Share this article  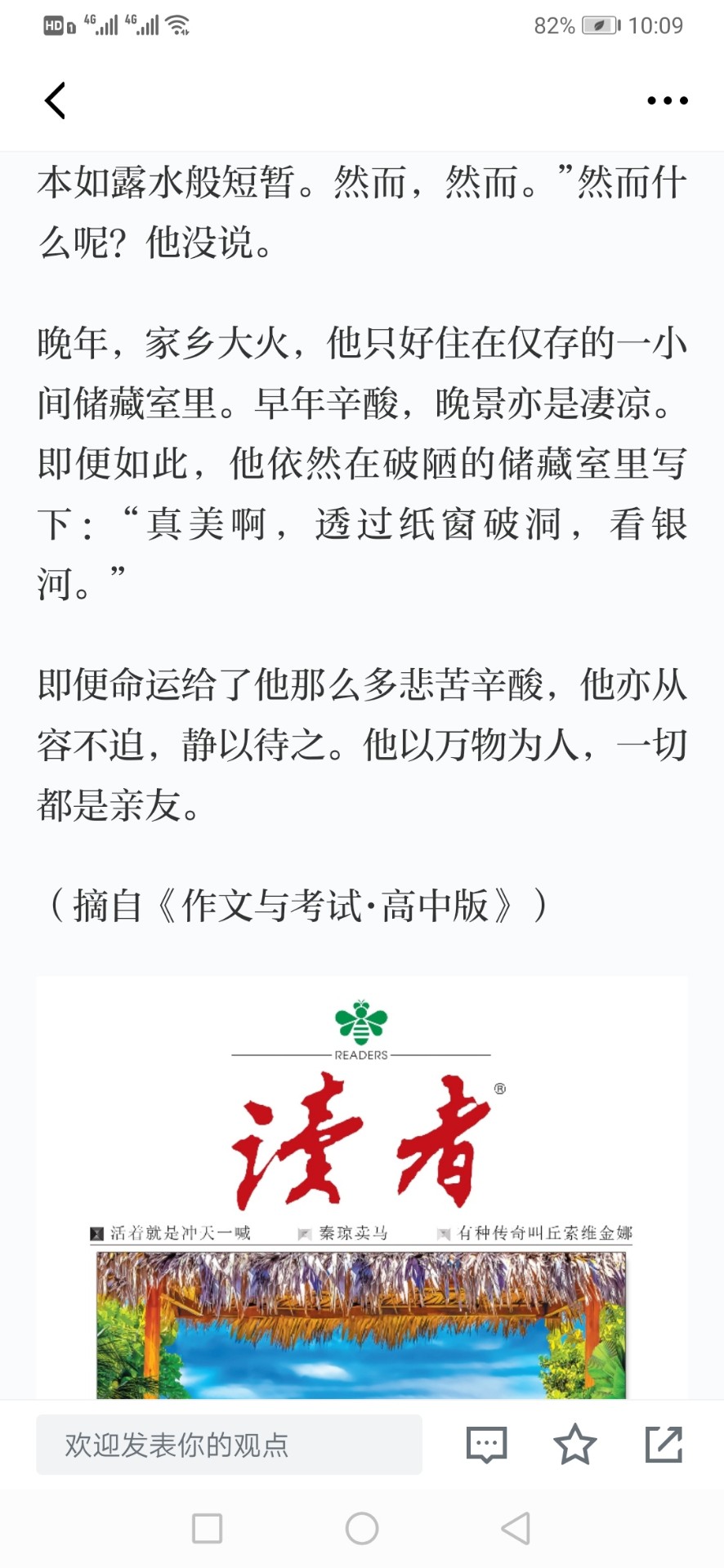pos(664,1445)
